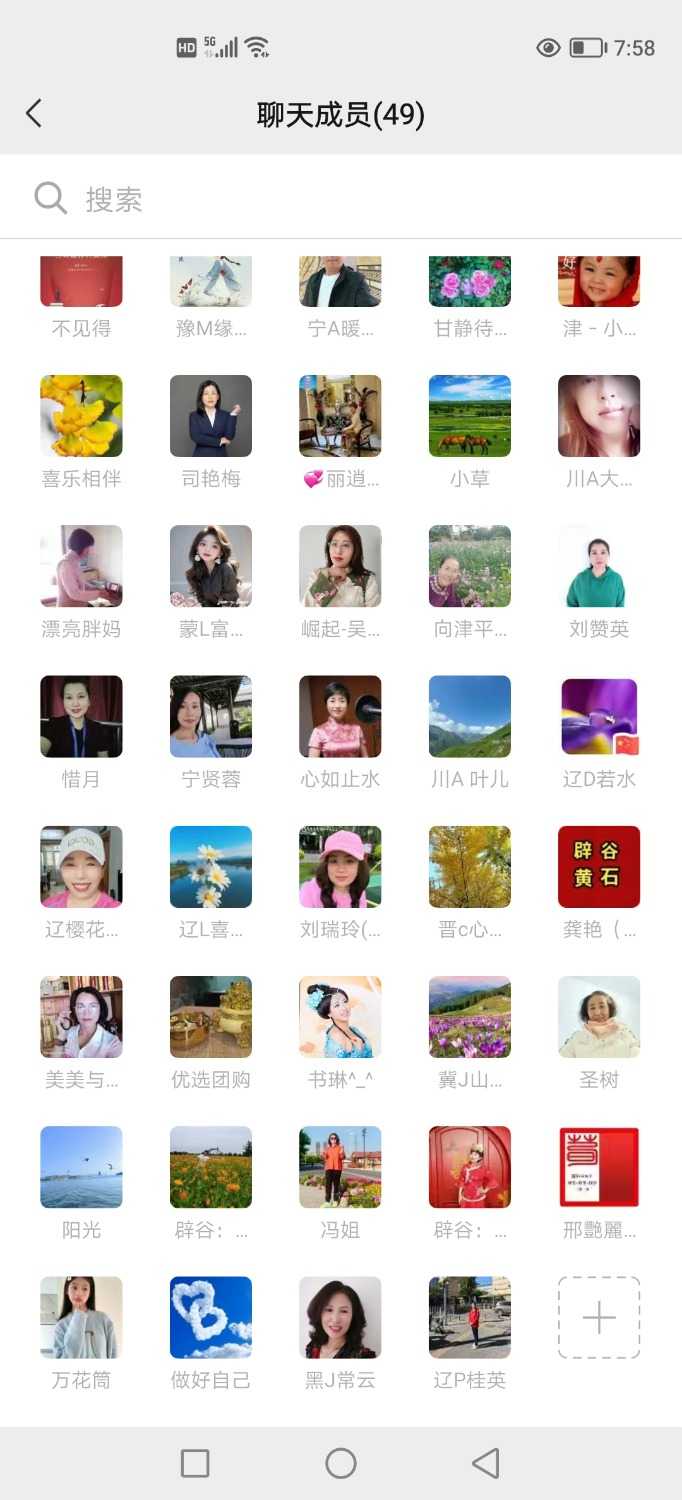View member 优选团购
The width and height of the screenshot is (682, 1500).
(x=211, y=1017)
